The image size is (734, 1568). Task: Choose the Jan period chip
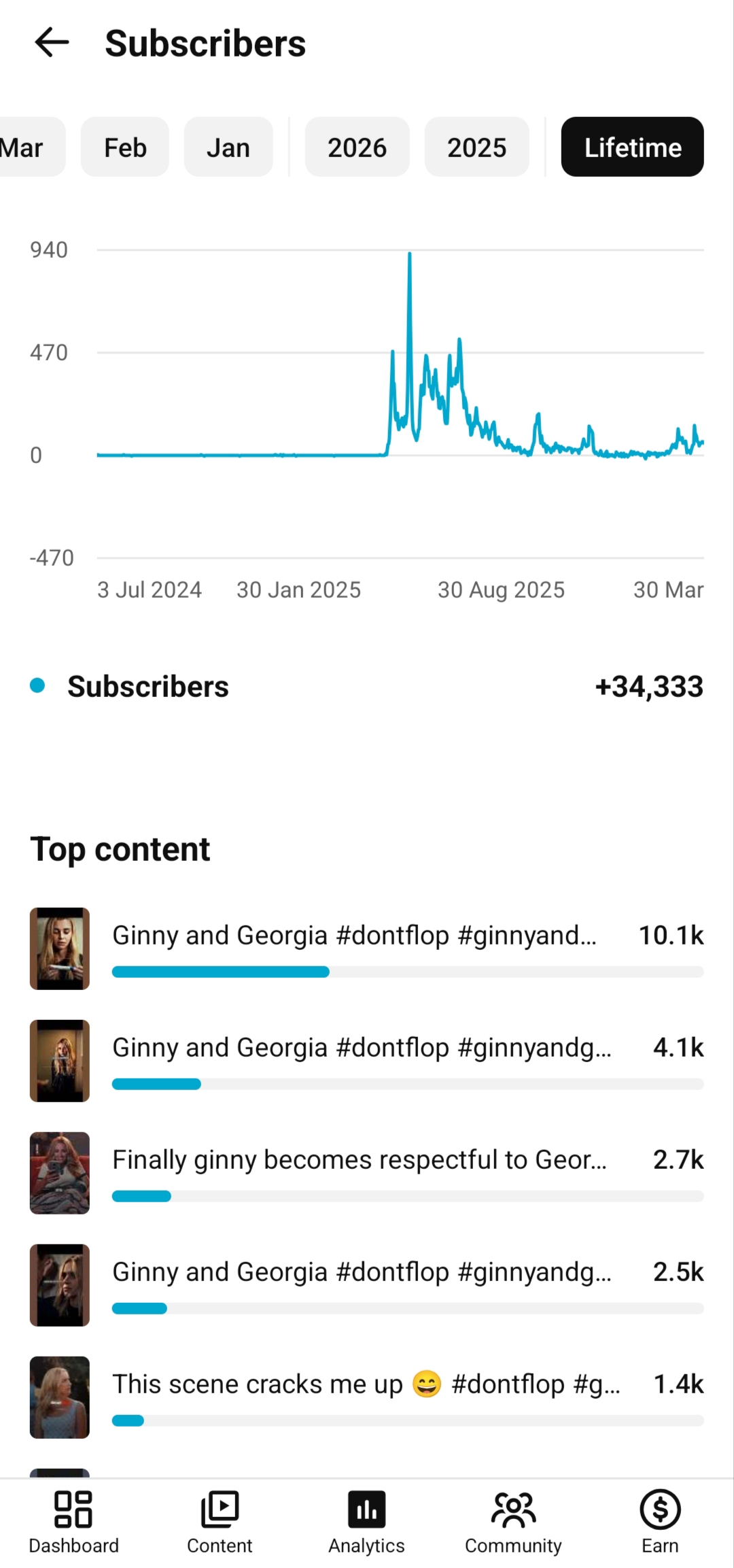[228, 147]
